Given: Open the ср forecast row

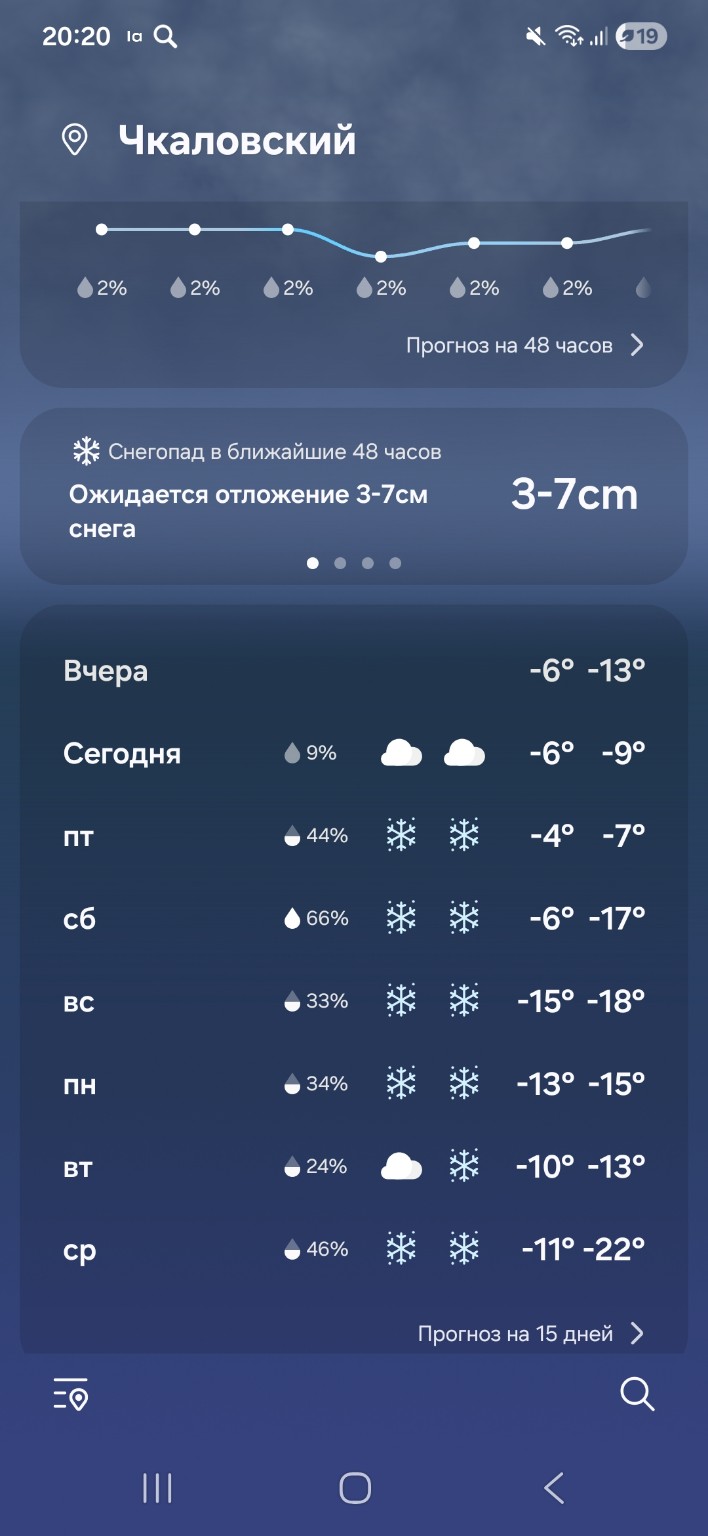Looking at the screenshot, I should pos(353,1250).
